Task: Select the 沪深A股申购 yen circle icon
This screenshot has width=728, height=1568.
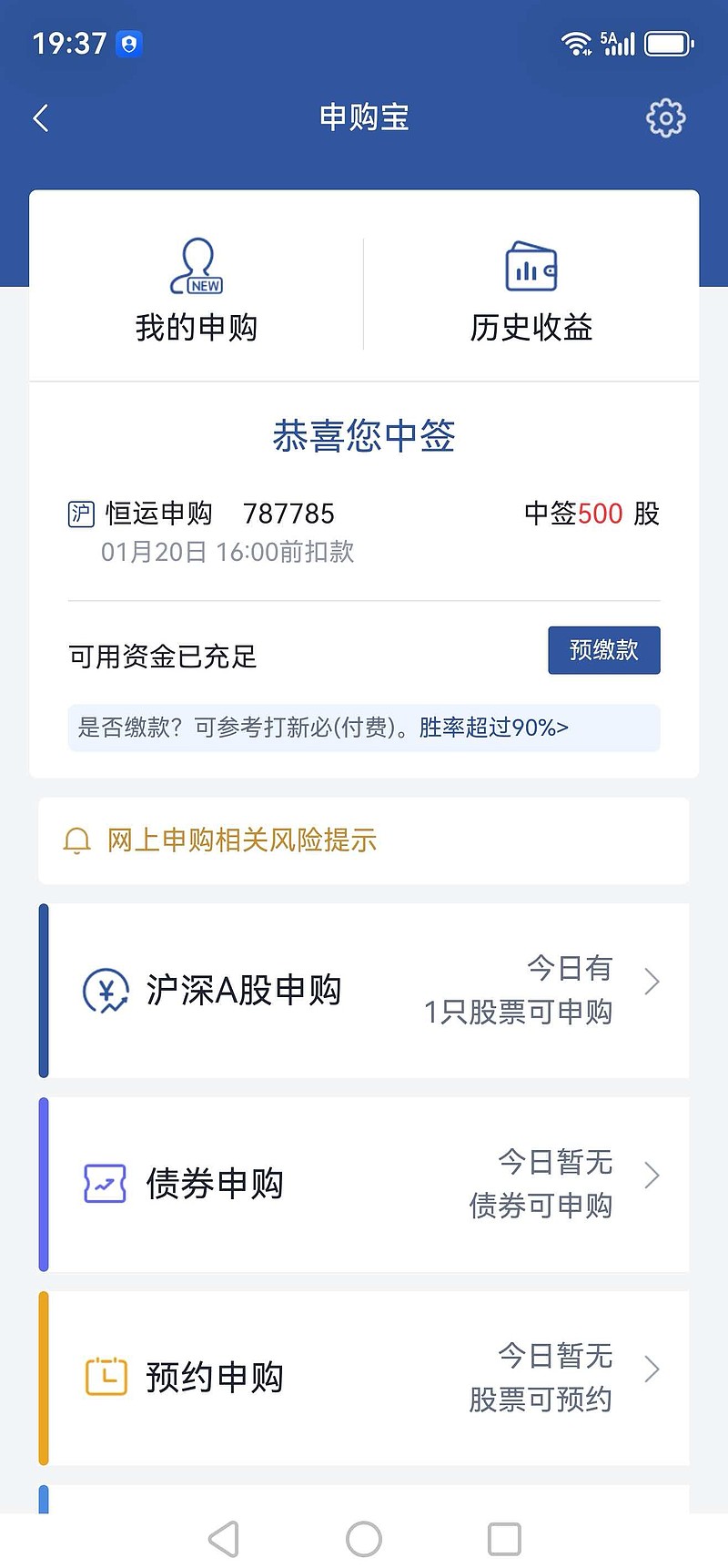Action: [105, 989]
